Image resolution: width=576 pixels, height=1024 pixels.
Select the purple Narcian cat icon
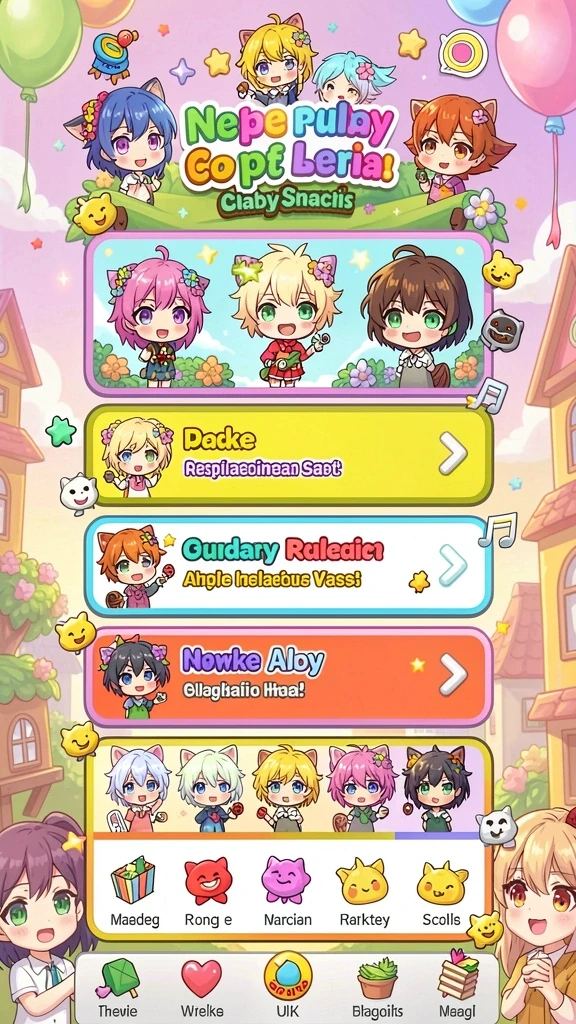287,891
